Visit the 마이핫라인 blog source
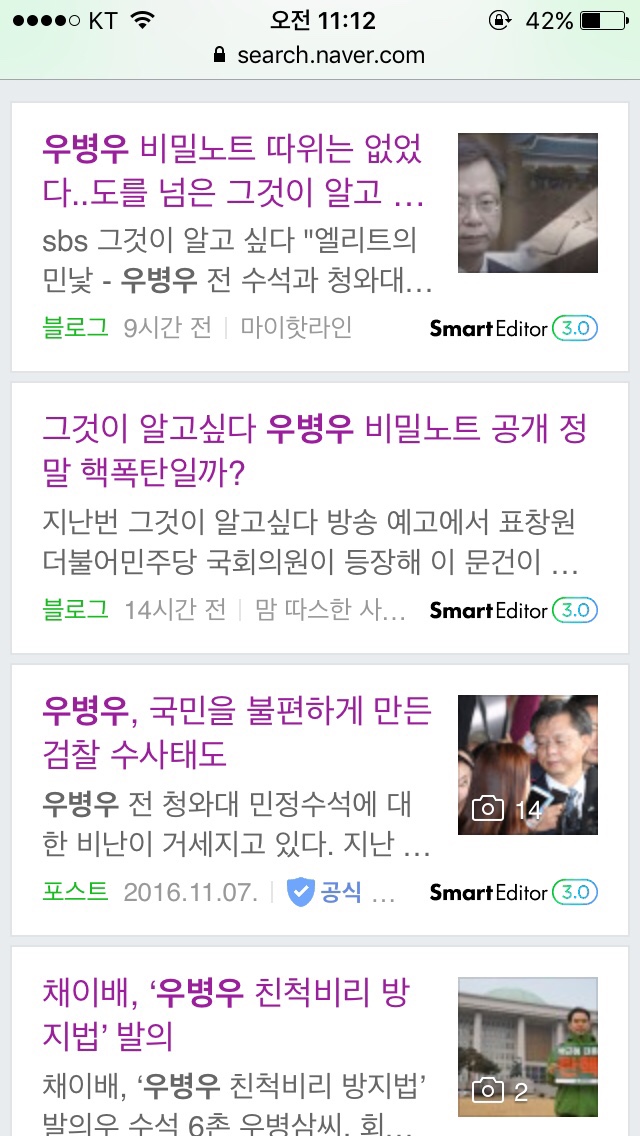 pos(296,328)
